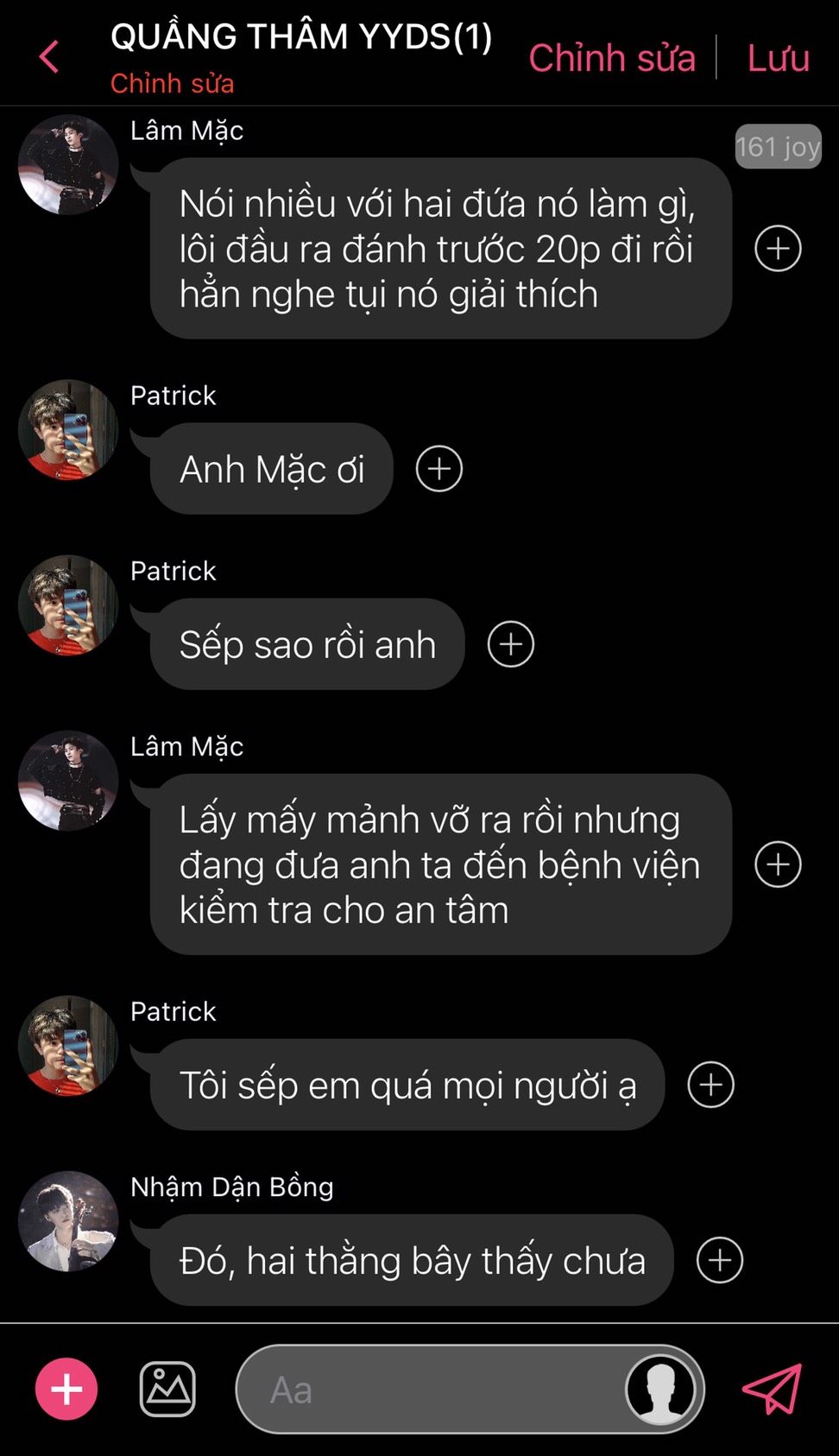This screenshot has height=1456, width=839.
Task: Open the pink add button at bottom
Action: coord(66,1389)
